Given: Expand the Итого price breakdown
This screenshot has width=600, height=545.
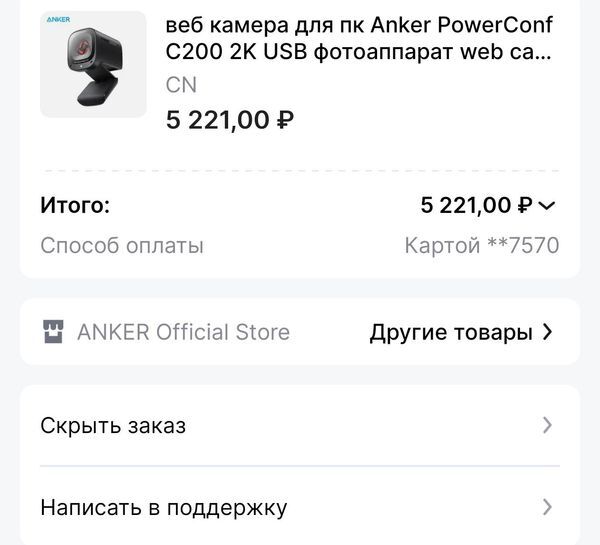Looking at the screenshot, I should (546, 206).
